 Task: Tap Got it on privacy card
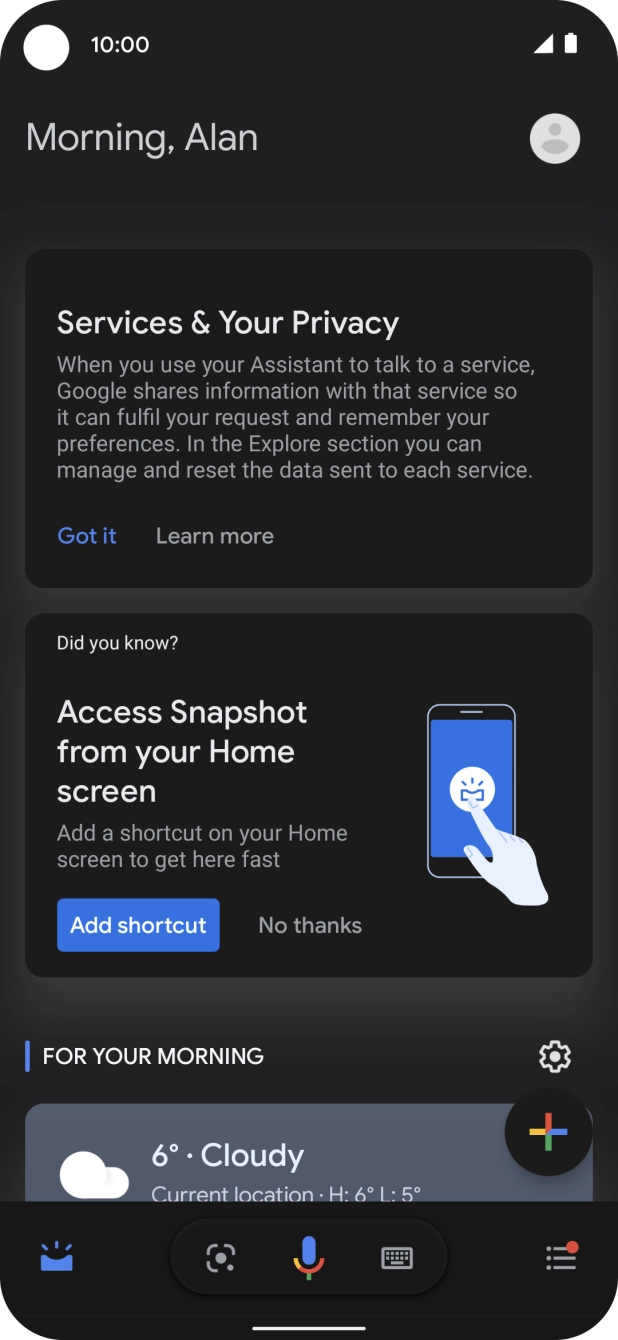(87, 536)
